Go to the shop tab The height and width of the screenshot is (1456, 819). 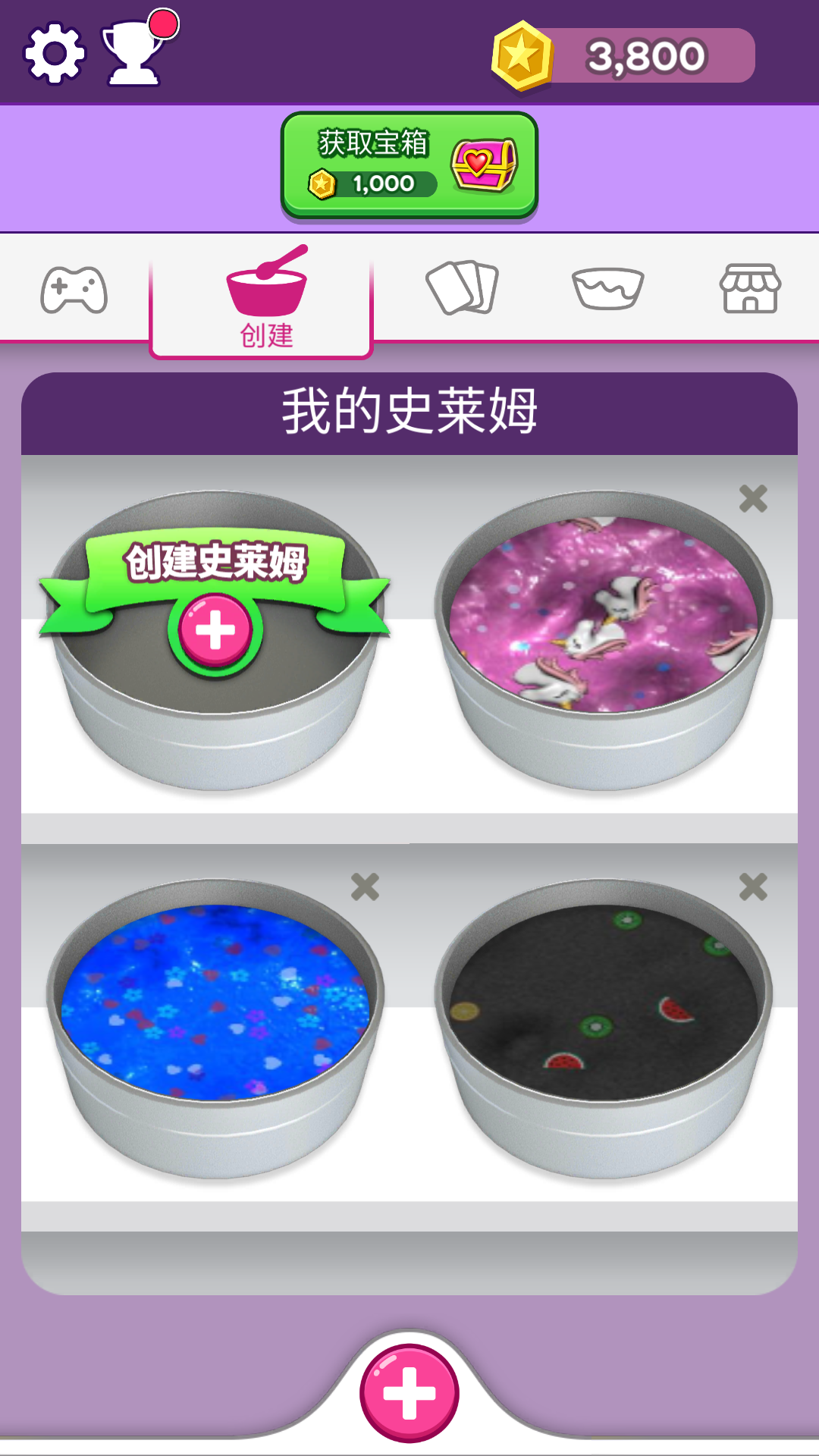click(749, 288)
